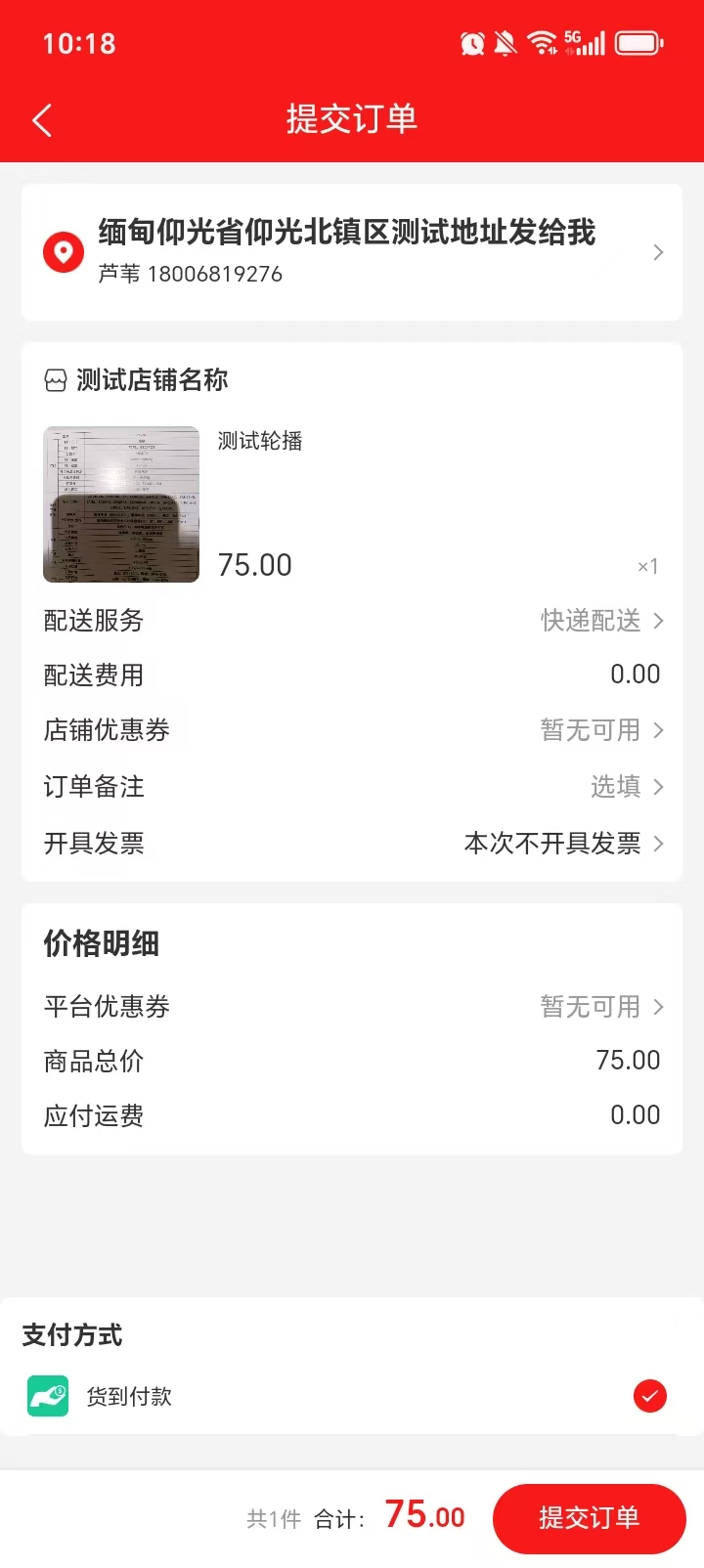This screenshot has width=704, height=1568.
Task: Click the 提交订单 title in the header
Action: pyautogui.click(x=352, y=119)
